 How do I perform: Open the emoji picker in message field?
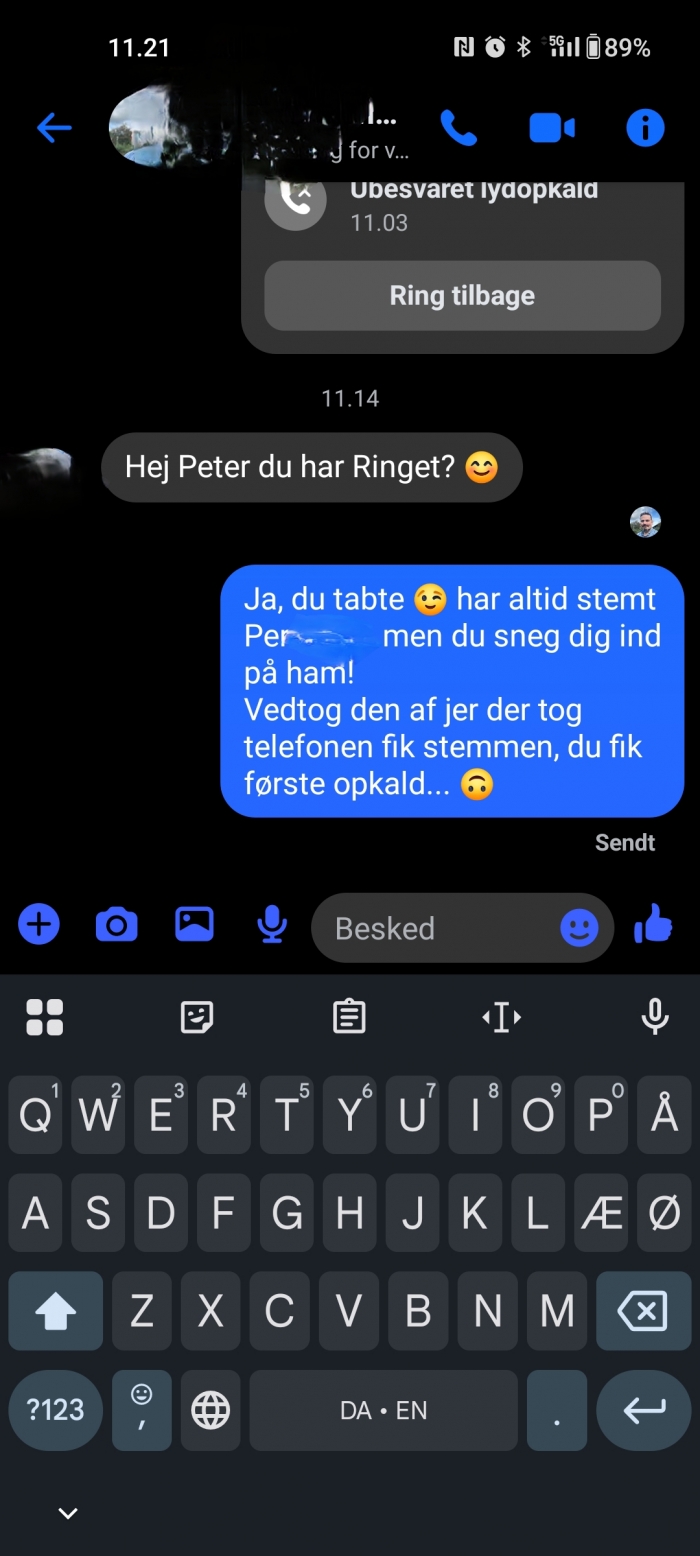[579, 928]
